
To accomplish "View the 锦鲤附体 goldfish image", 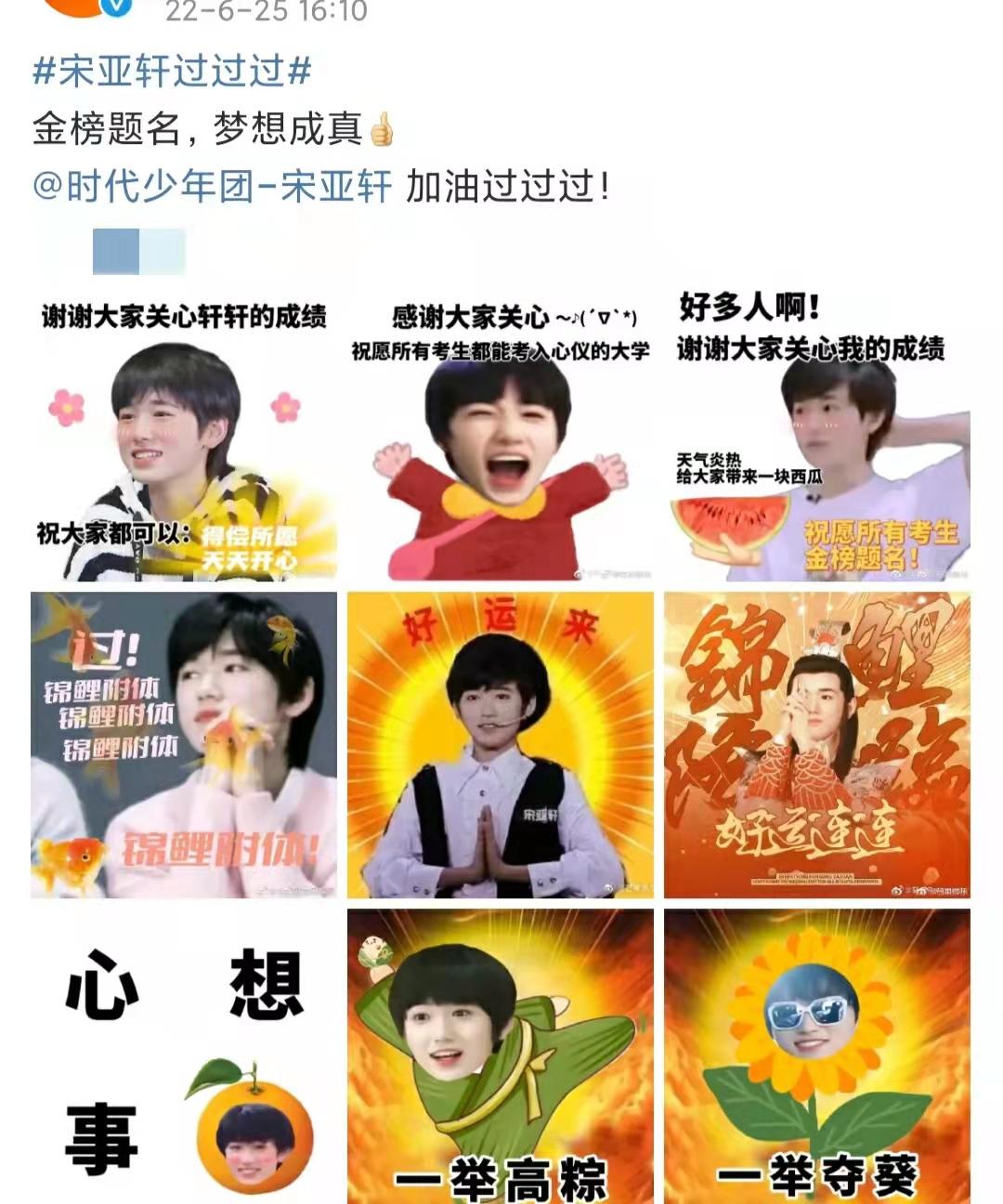I will [184, 745].
